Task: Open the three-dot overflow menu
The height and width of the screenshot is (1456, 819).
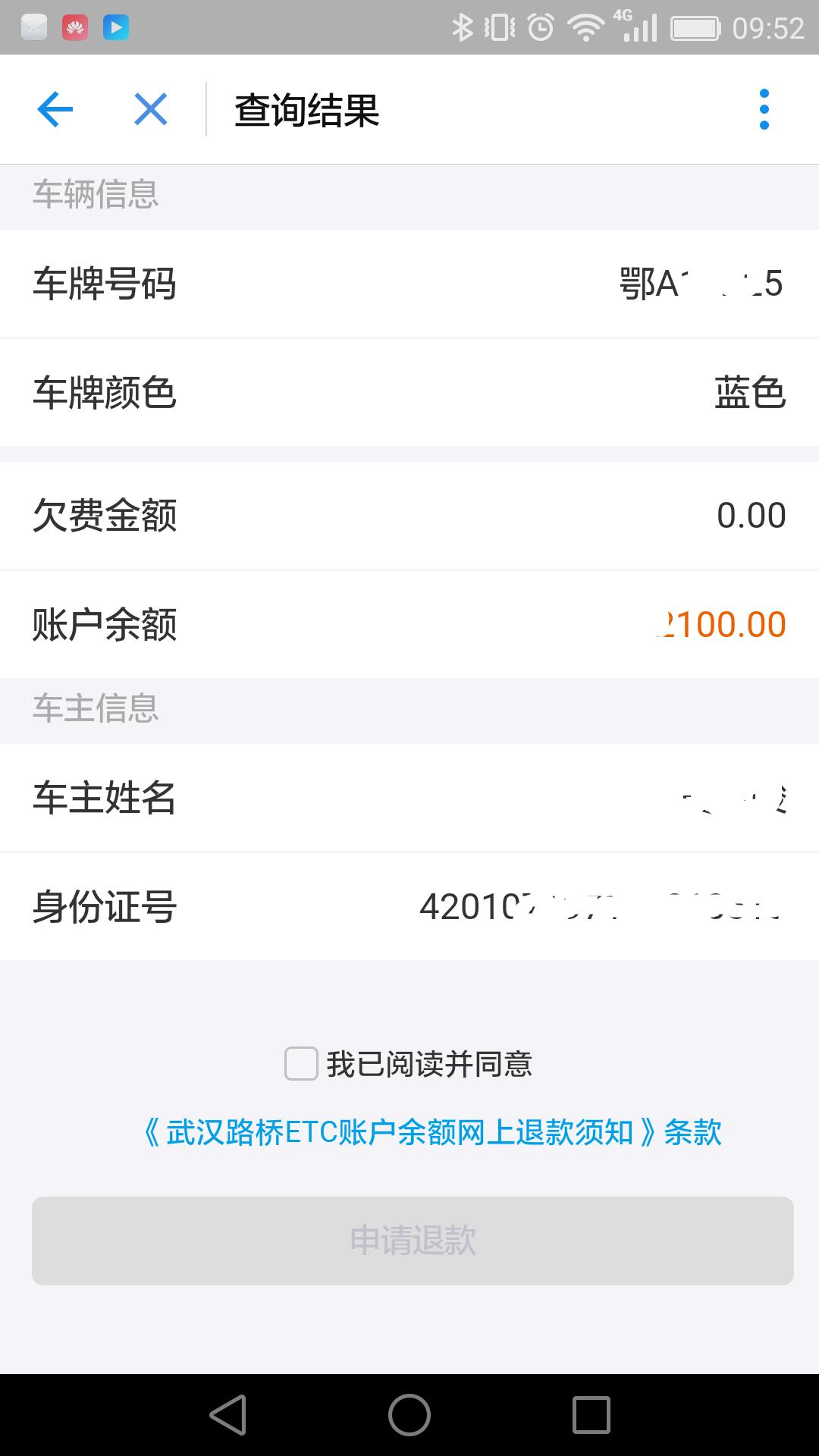Action: coord(764,108)
